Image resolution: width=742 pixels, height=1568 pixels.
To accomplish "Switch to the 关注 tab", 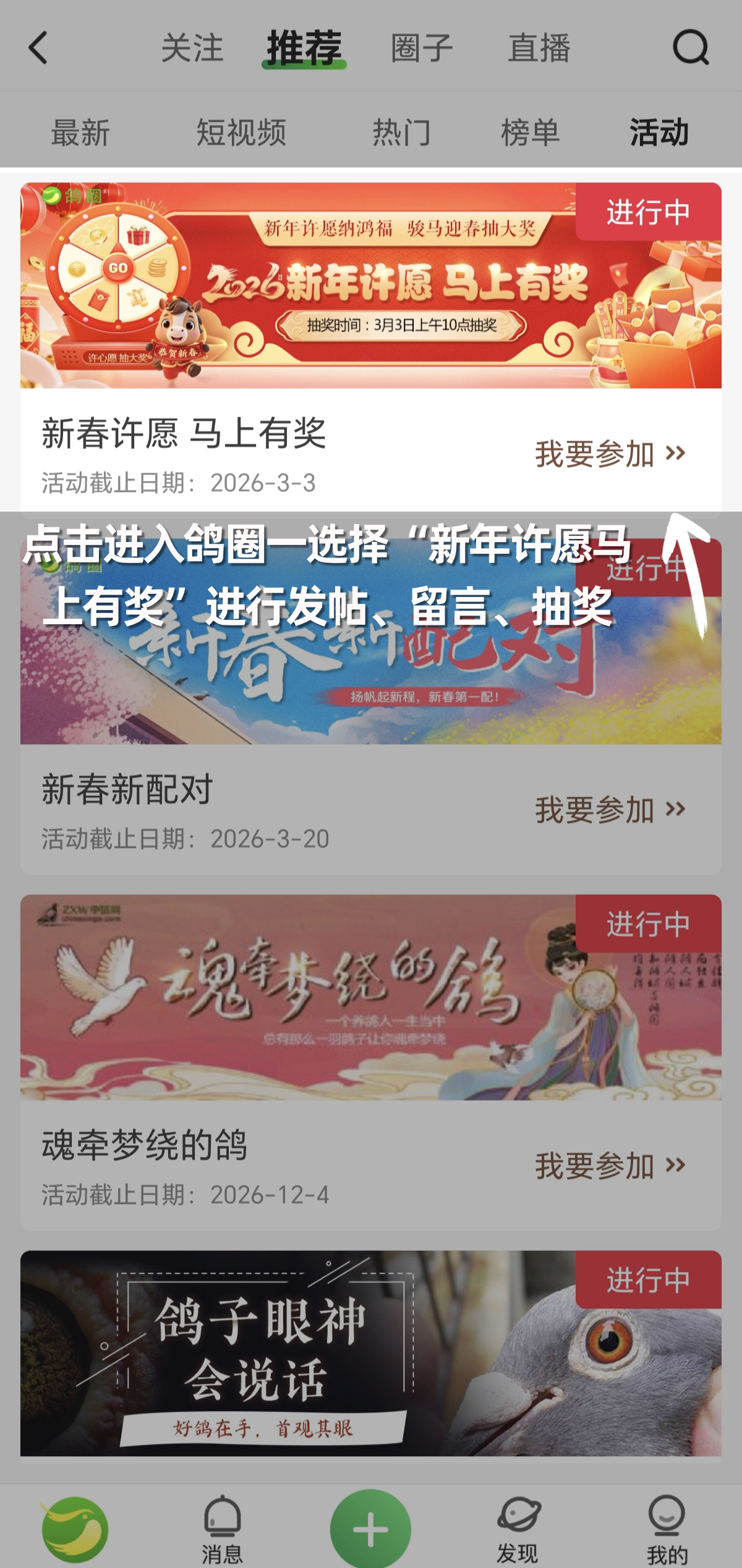I will click(192, 48).
